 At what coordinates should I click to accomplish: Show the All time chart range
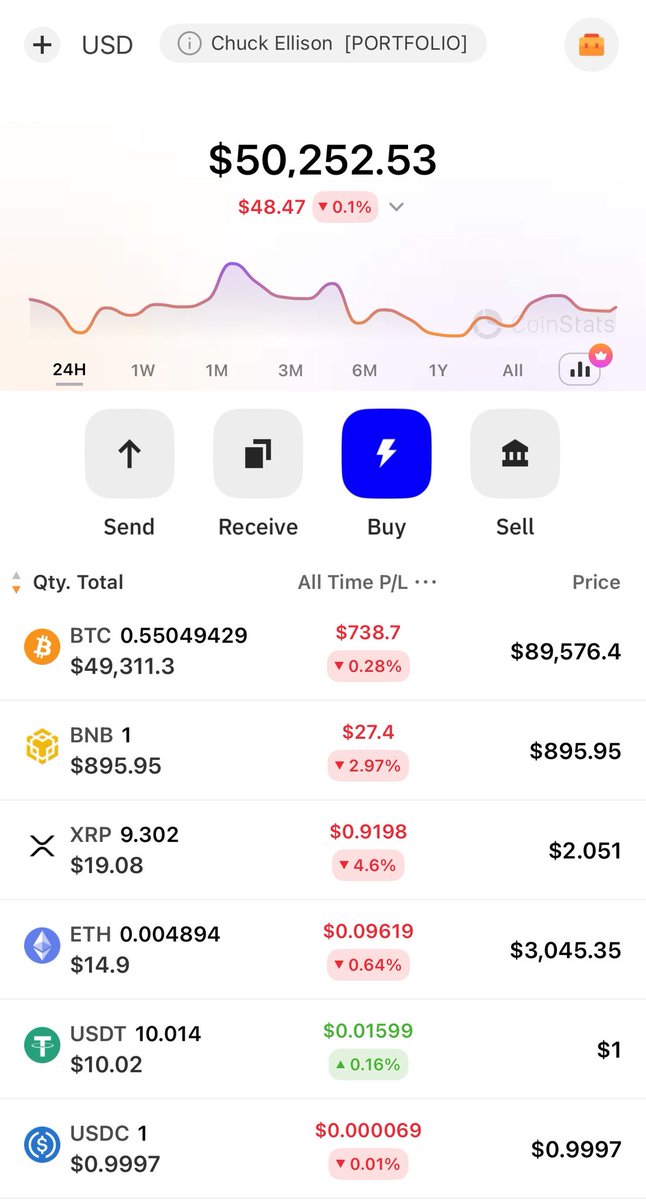[512, 370]
